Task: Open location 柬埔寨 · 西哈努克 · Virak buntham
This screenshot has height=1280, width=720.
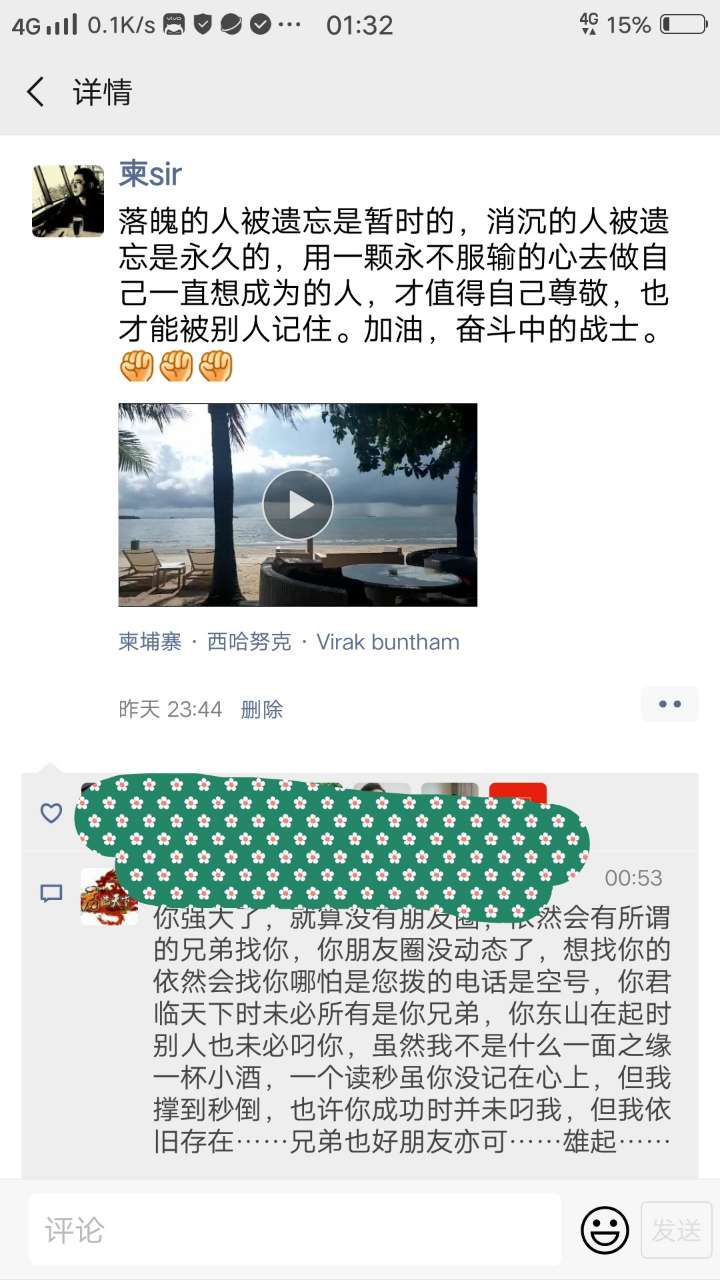Action: [289, 642]
